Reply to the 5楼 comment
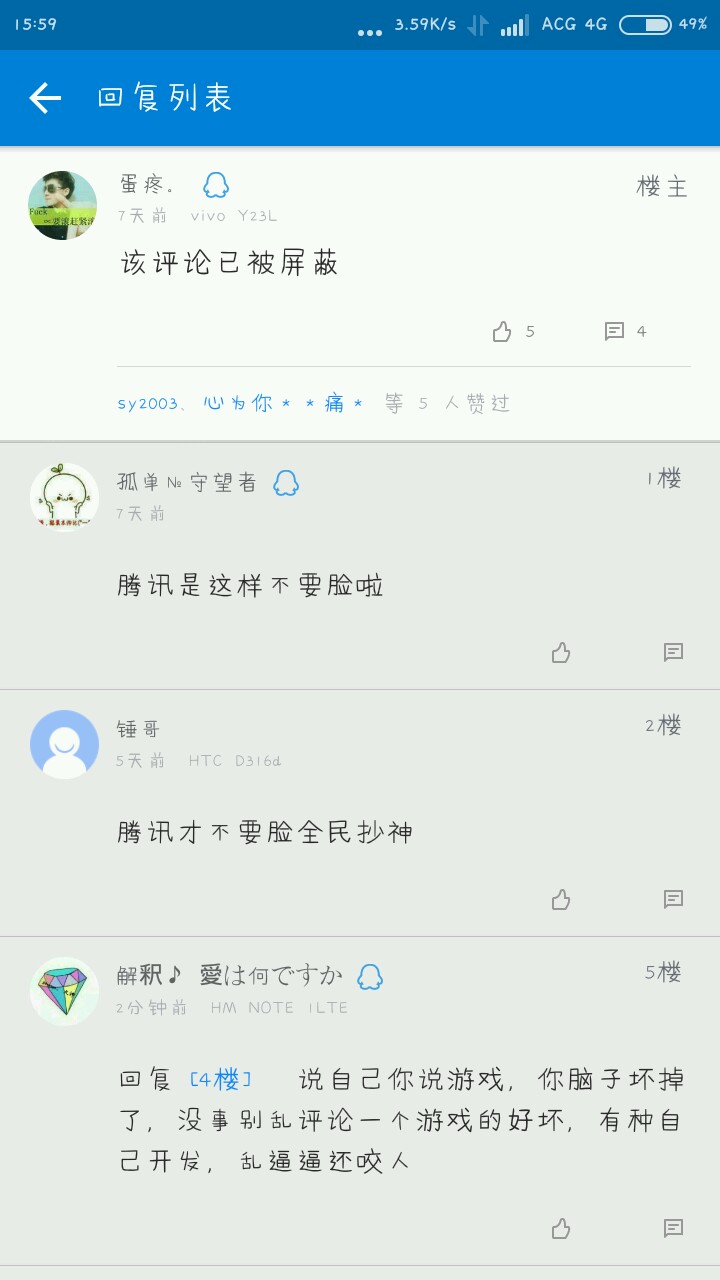720x1280 pixels. click(673, 1229)
